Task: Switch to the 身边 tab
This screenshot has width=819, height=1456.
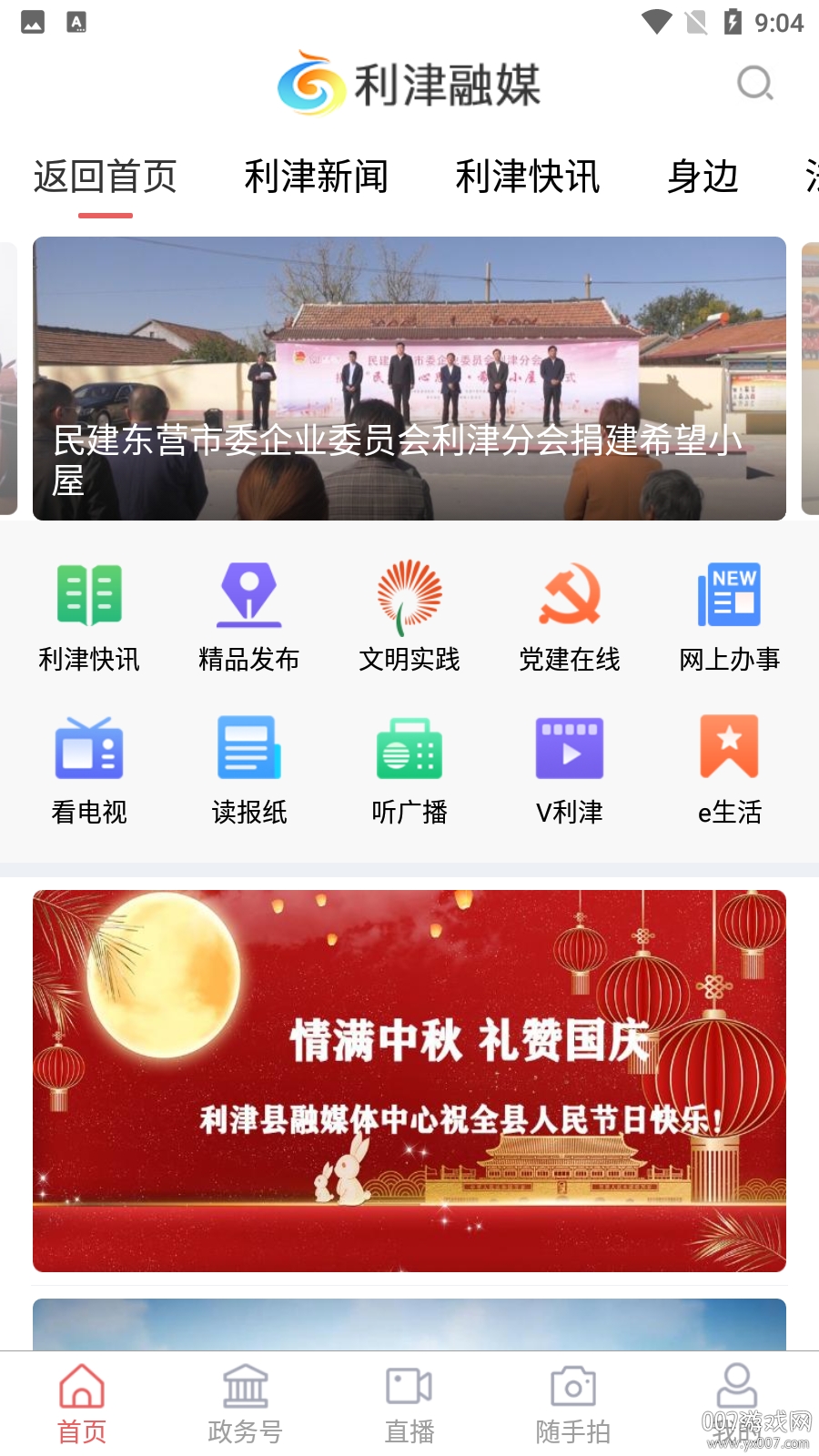Action: tap(702, 177)
